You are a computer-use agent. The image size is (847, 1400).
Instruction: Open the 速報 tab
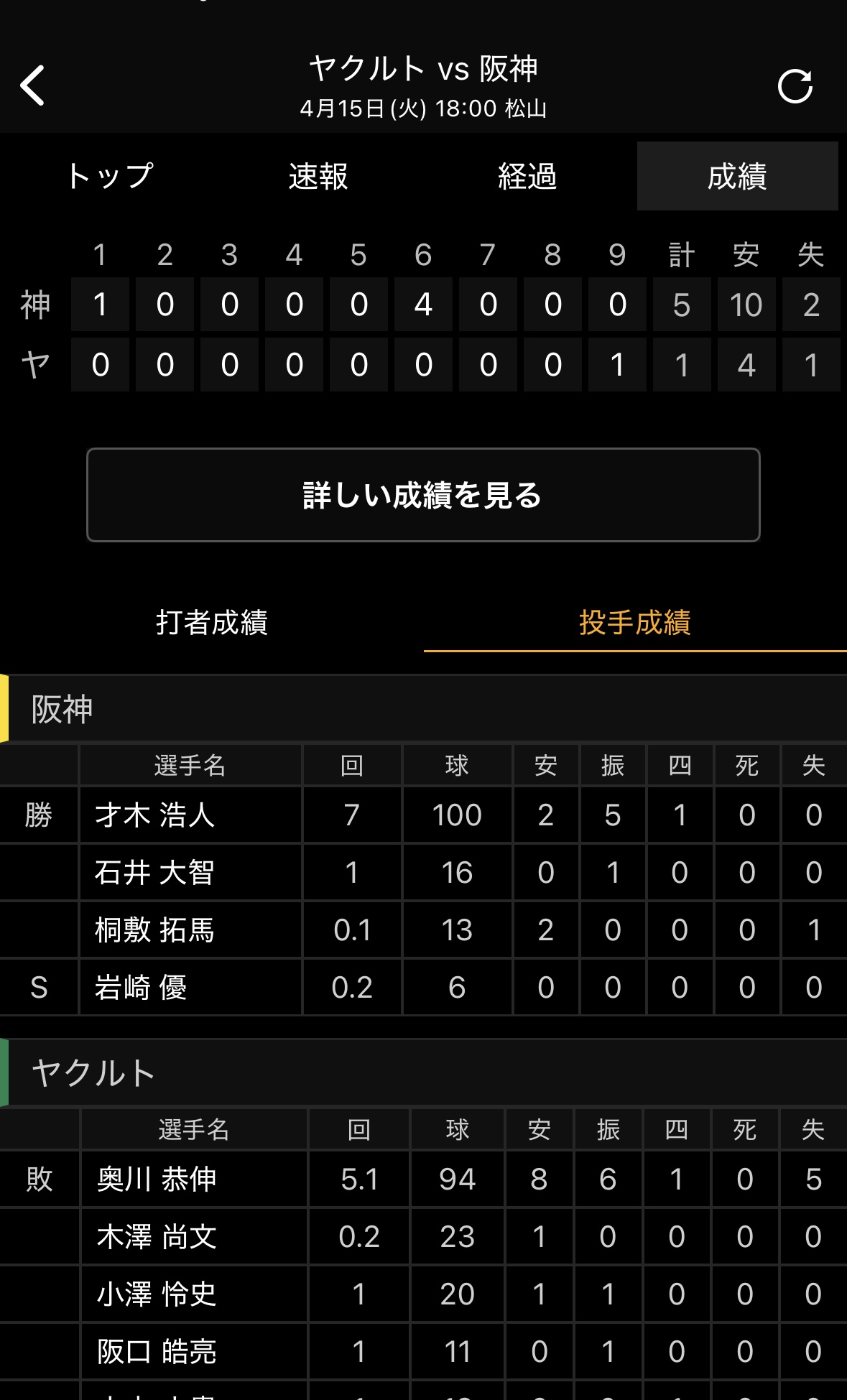318,176
